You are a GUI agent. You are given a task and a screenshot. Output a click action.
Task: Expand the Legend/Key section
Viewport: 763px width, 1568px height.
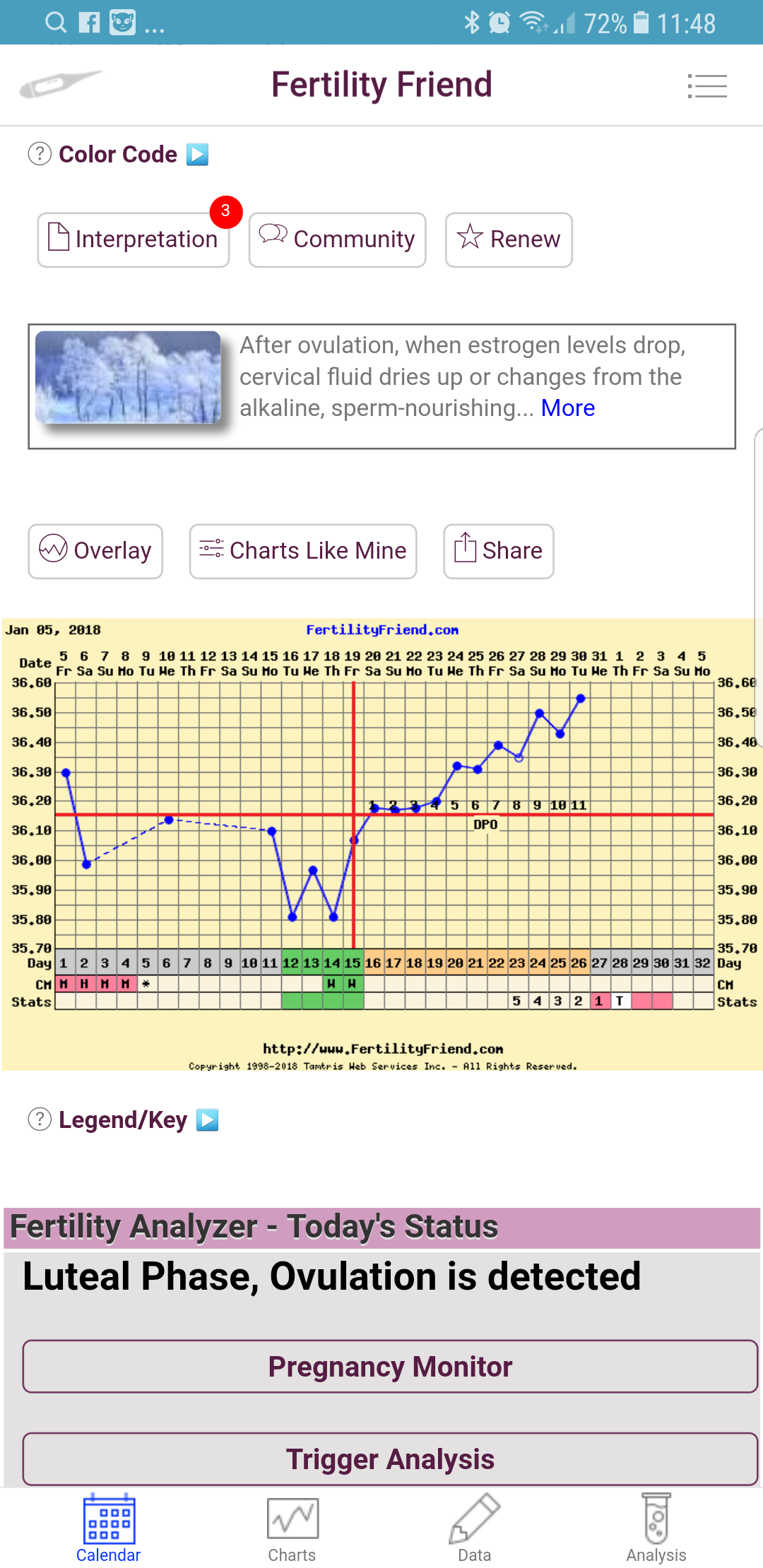[x=207, y=1120]
